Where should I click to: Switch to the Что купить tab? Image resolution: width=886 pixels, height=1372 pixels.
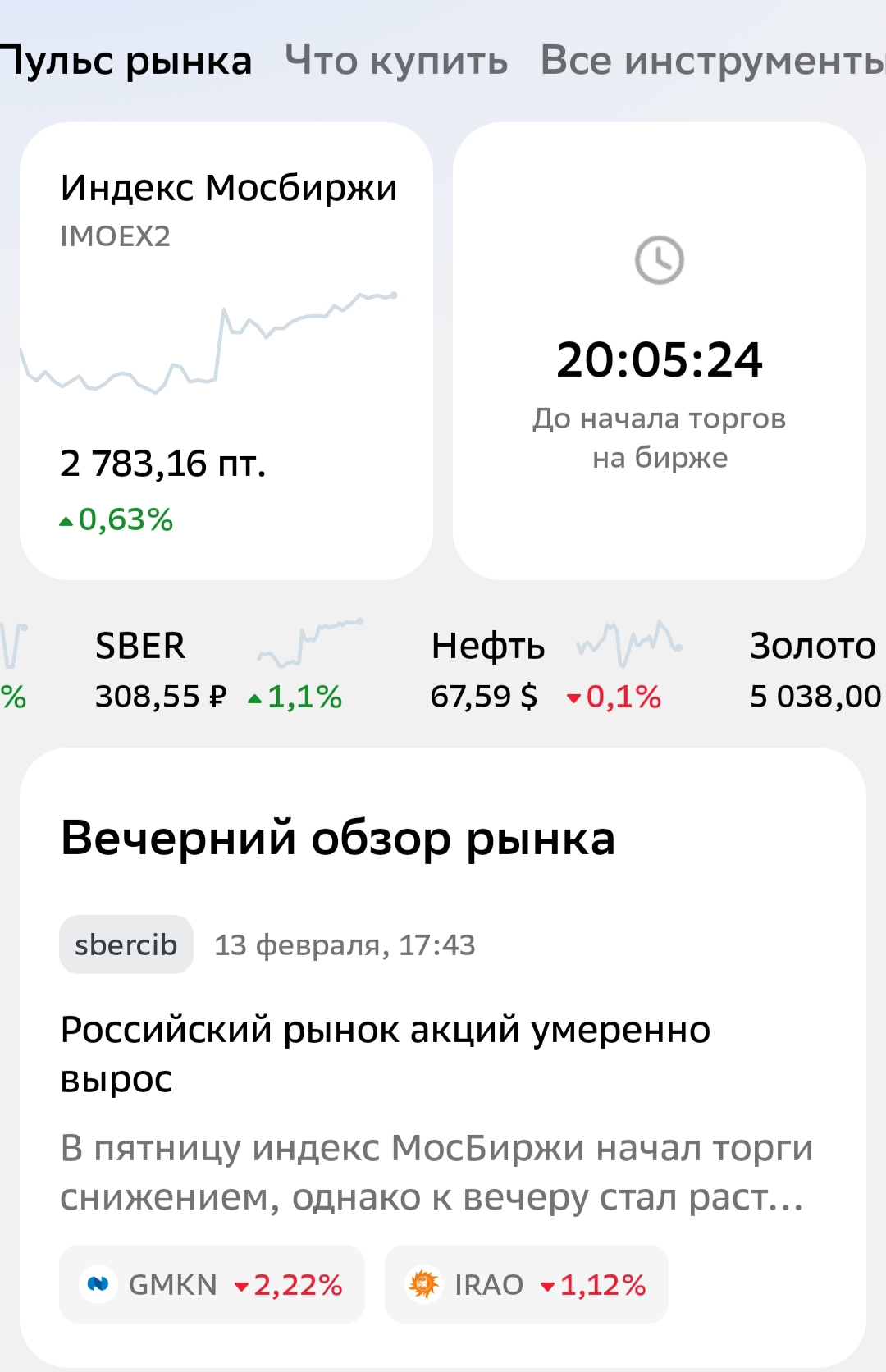tap(396, 61)
